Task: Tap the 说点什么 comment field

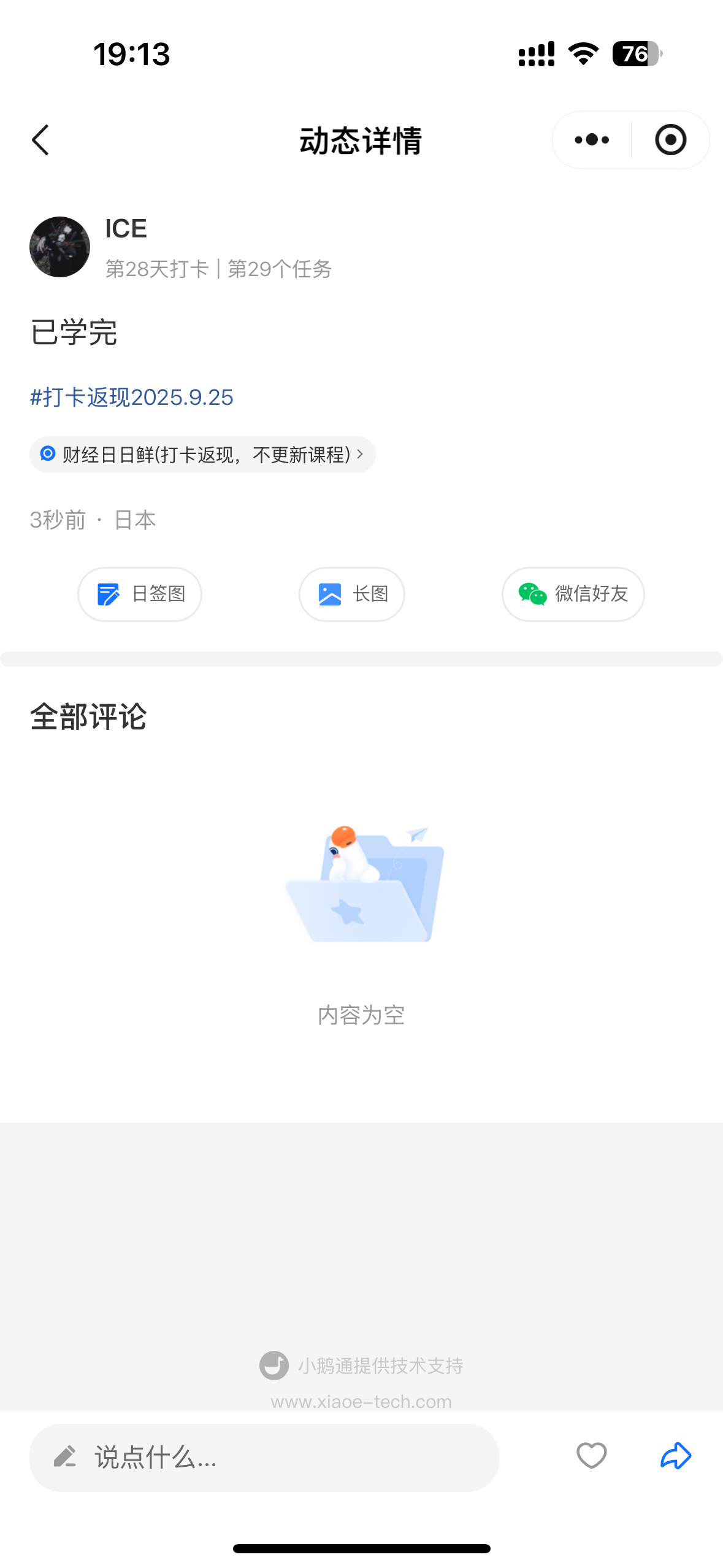Action: (x=264, y=1457)
